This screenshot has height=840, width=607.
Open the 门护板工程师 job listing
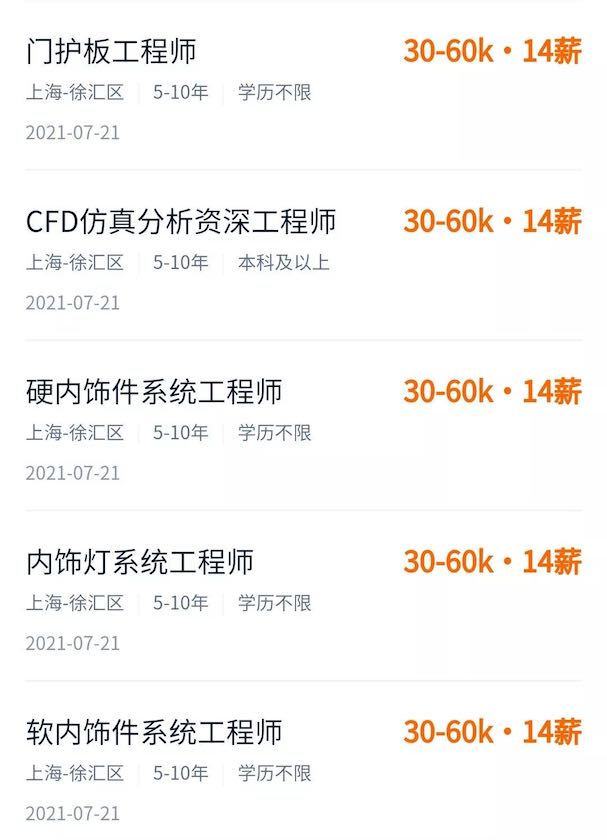pyautogui.click(x=111, y=51)
